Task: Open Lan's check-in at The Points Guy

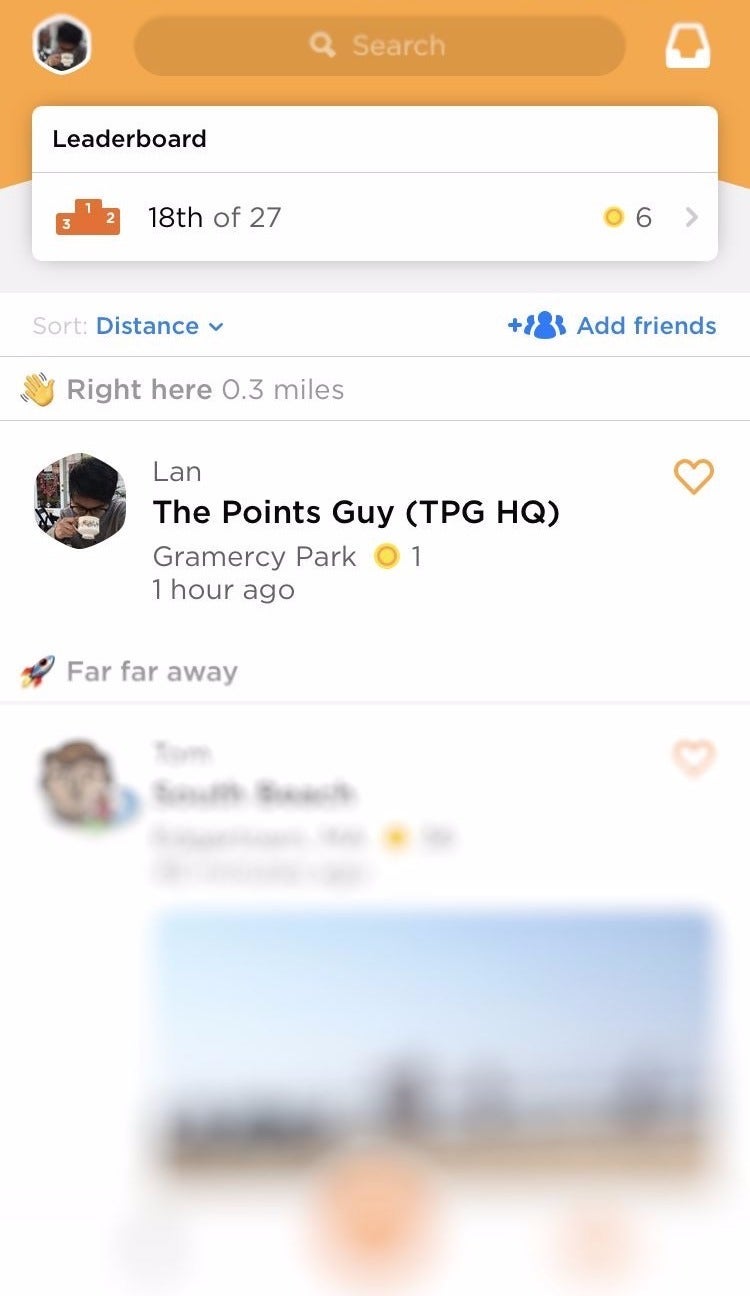Action: [356, 513]
